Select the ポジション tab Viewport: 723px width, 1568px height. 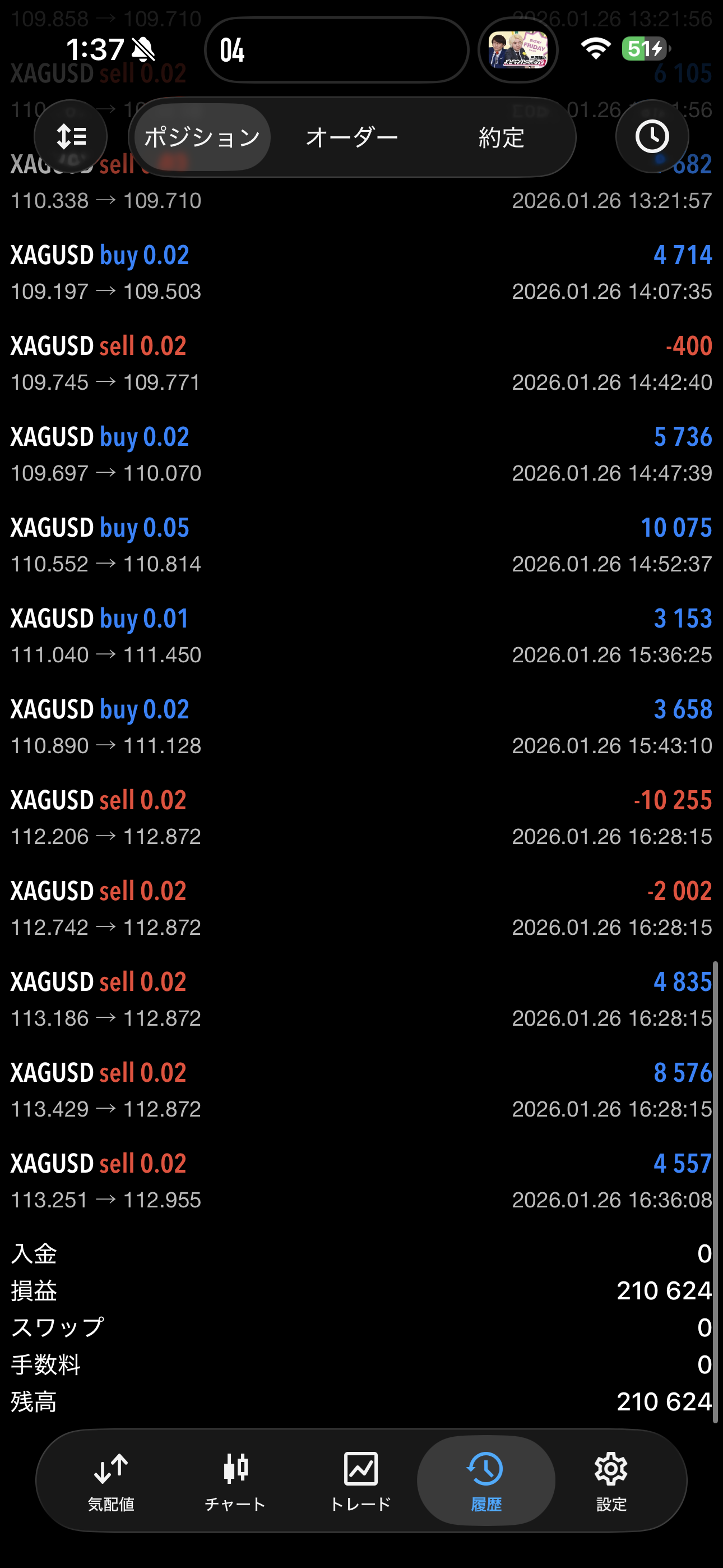click(202, 137)
